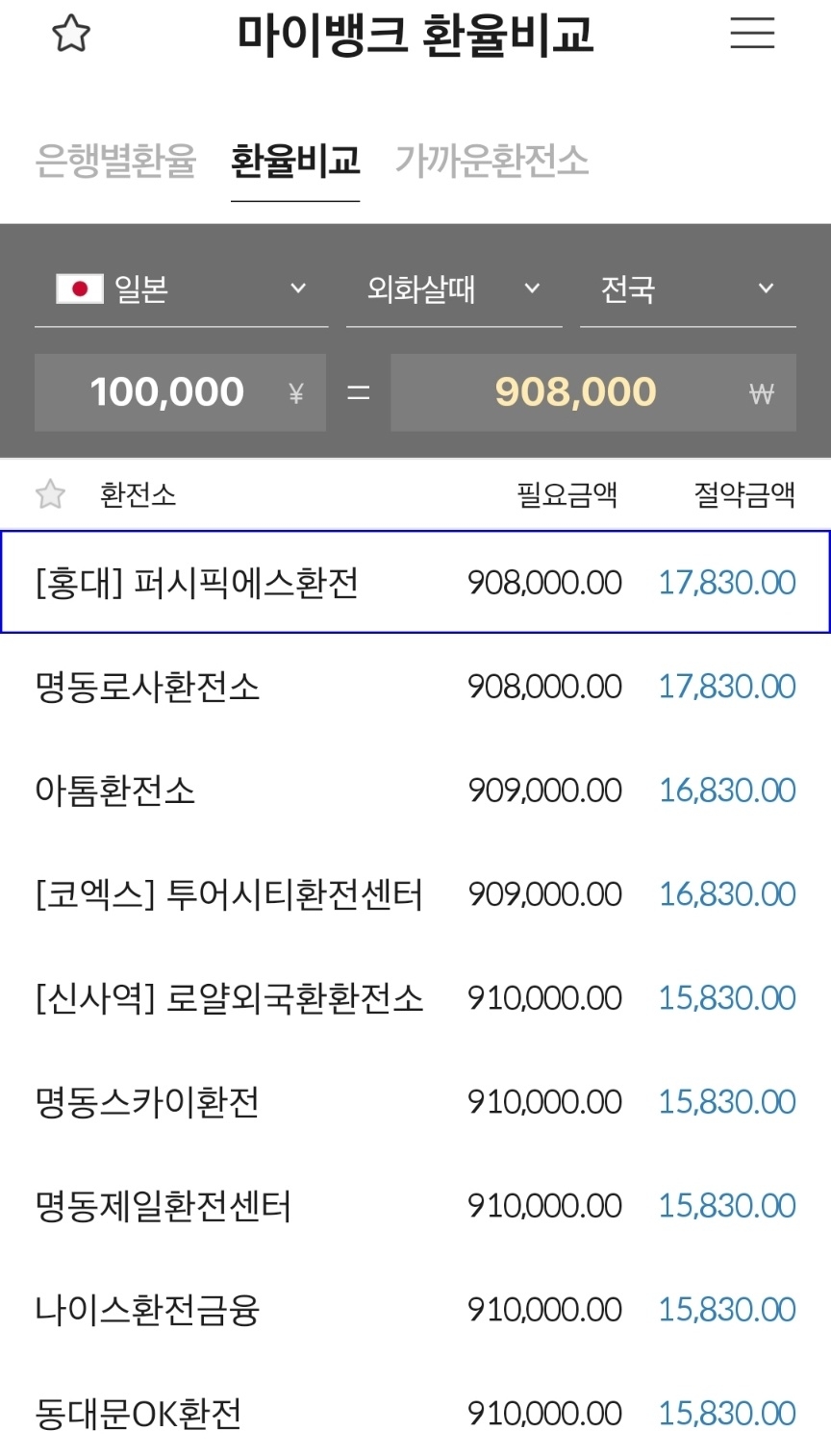Select the [홍대] 퍼시픽에스환전 row
The height and width of the screenshot is (1456, 831).
coord(221,582)
